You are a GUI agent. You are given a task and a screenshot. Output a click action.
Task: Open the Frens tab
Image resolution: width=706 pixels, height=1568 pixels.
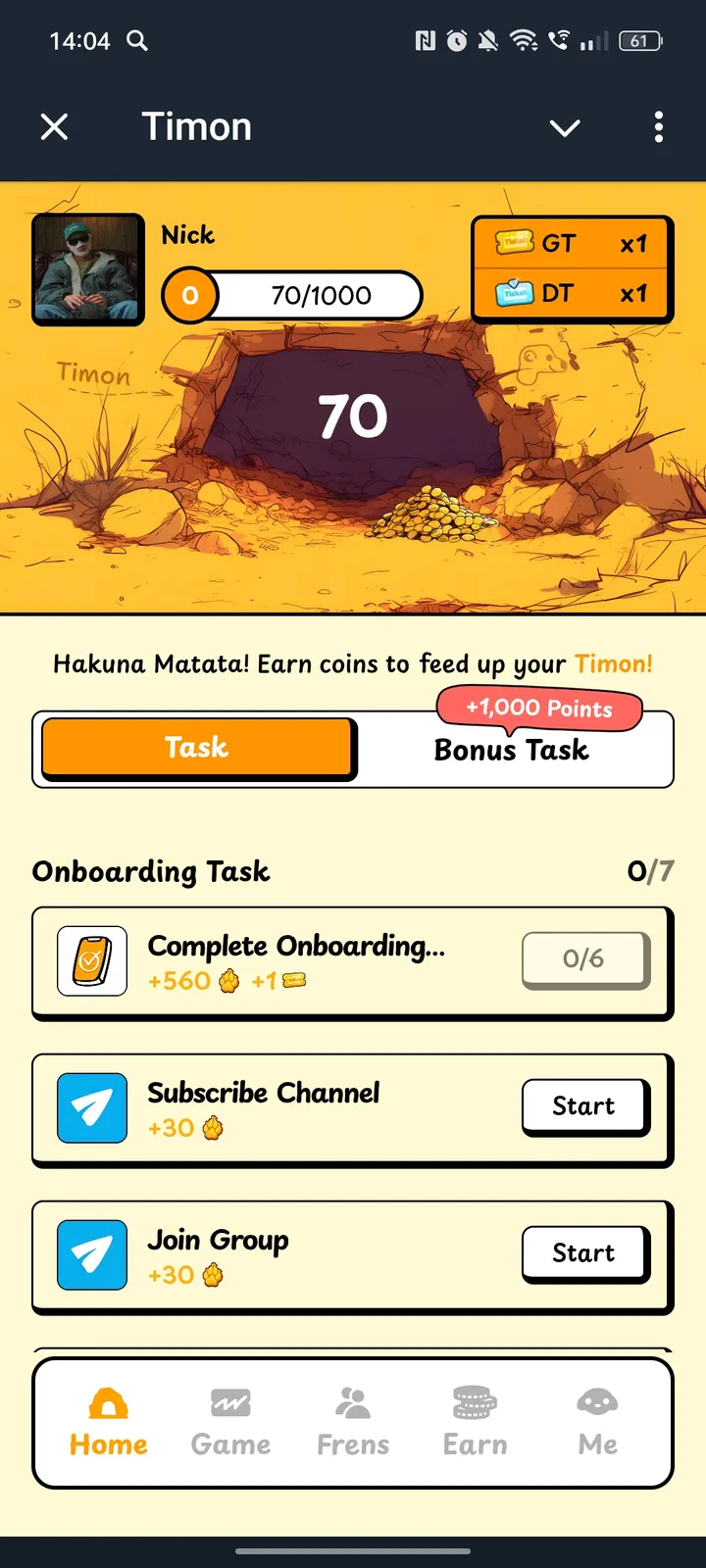353,1423
